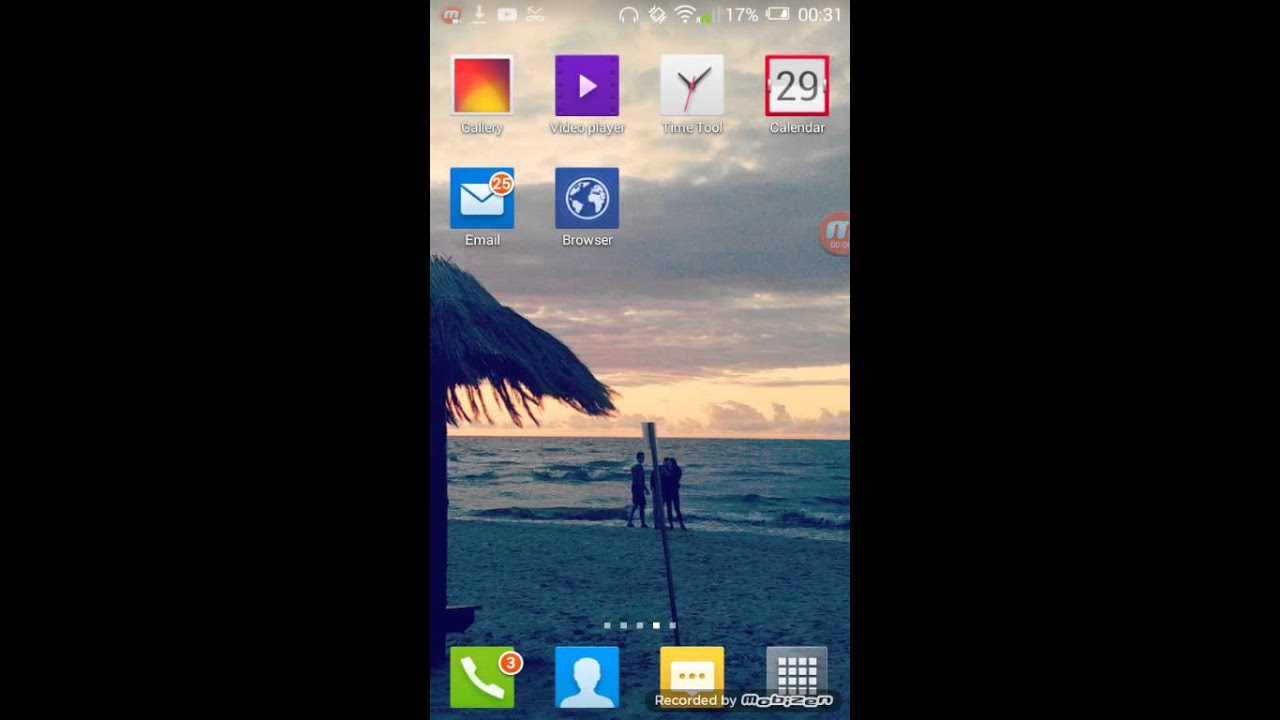This screenshot has width=1280, height=720.
Task: Open the Time Tool clock app
Action: click(692, 86)
